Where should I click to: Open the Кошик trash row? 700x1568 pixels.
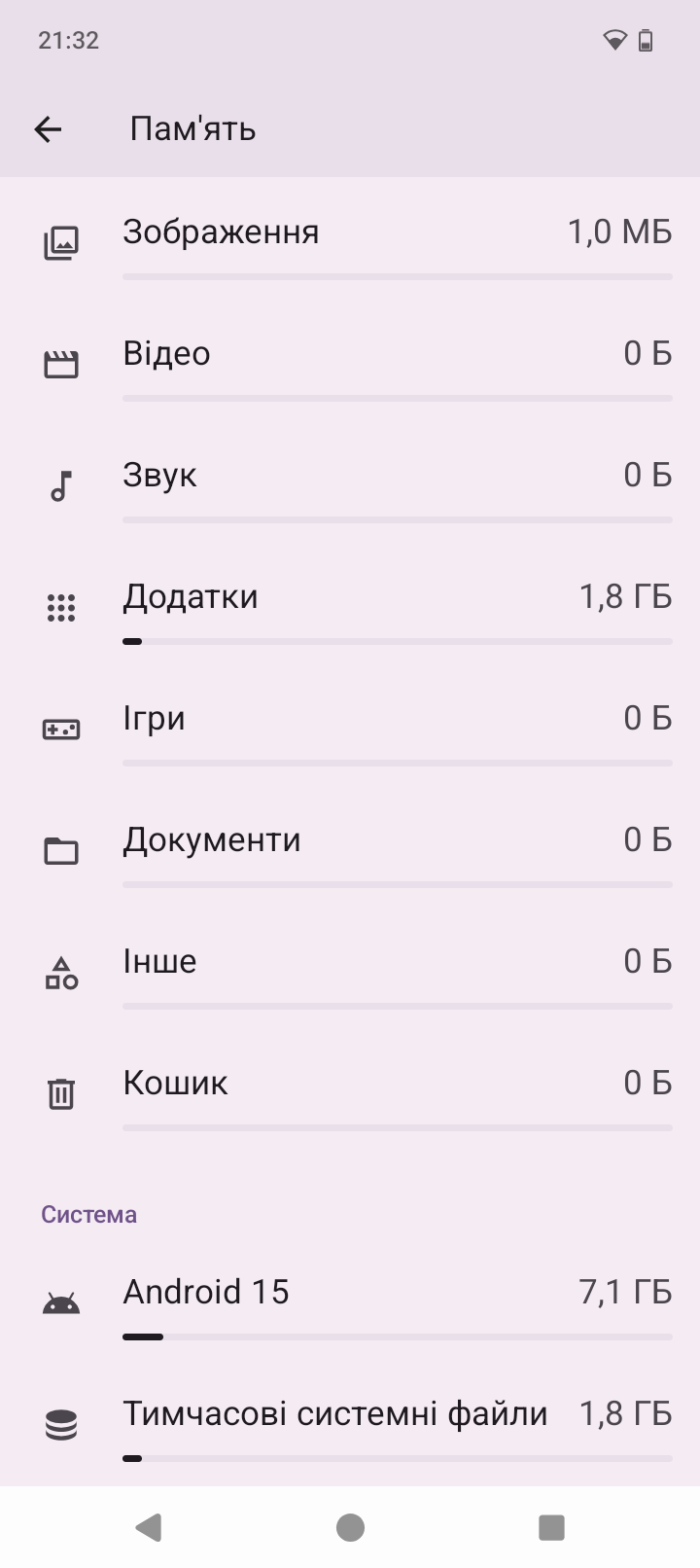350,1090
